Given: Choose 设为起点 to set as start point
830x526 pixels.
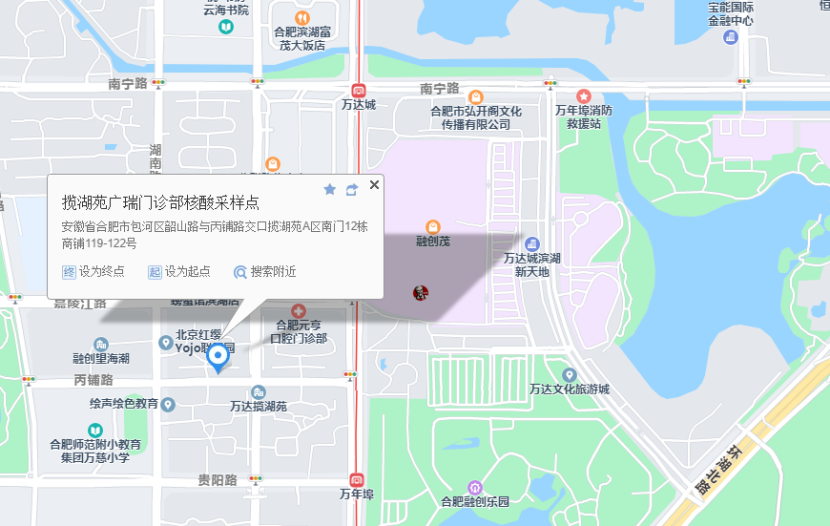Looking at the screenshot, I should 180,271.
